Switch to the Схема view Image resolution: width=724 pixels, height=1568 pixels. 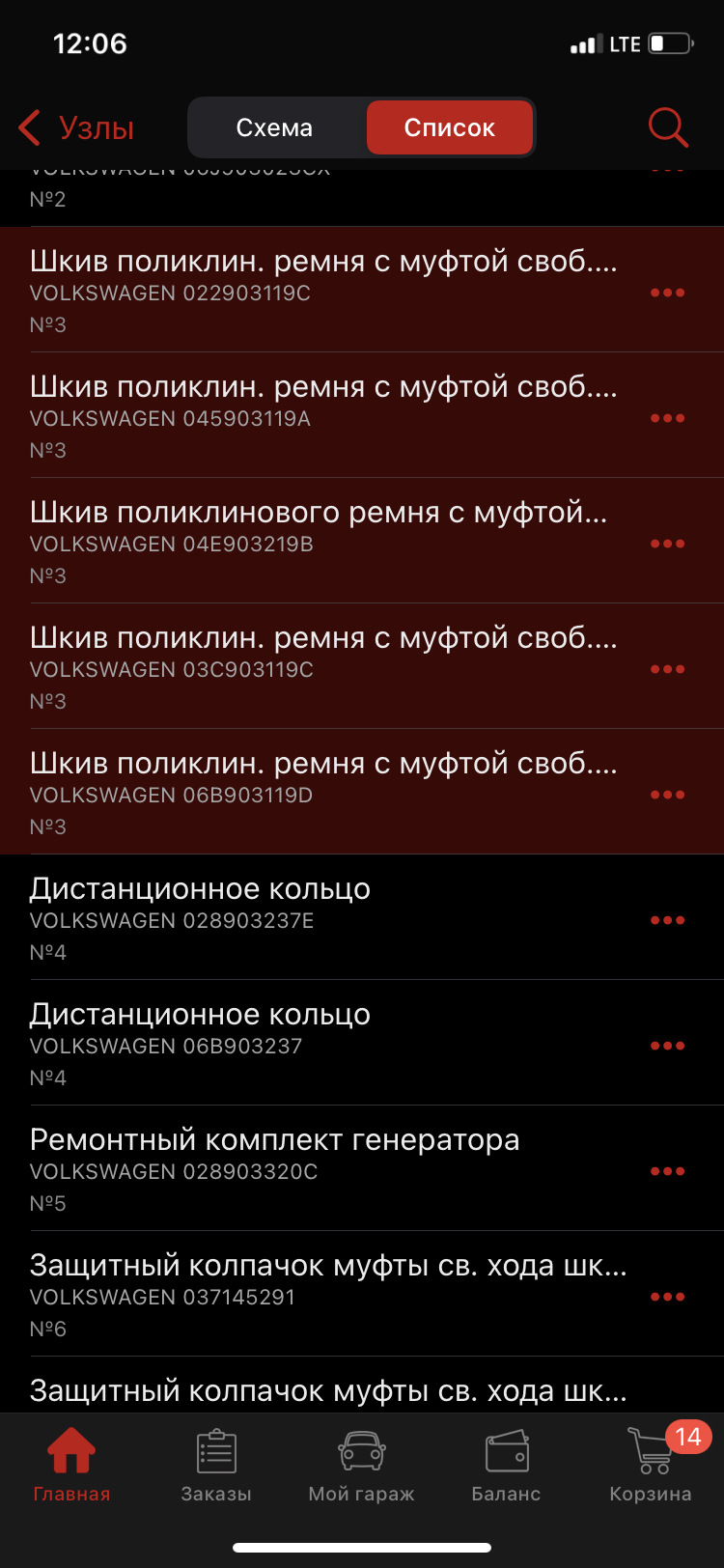(x=275, y=127)
